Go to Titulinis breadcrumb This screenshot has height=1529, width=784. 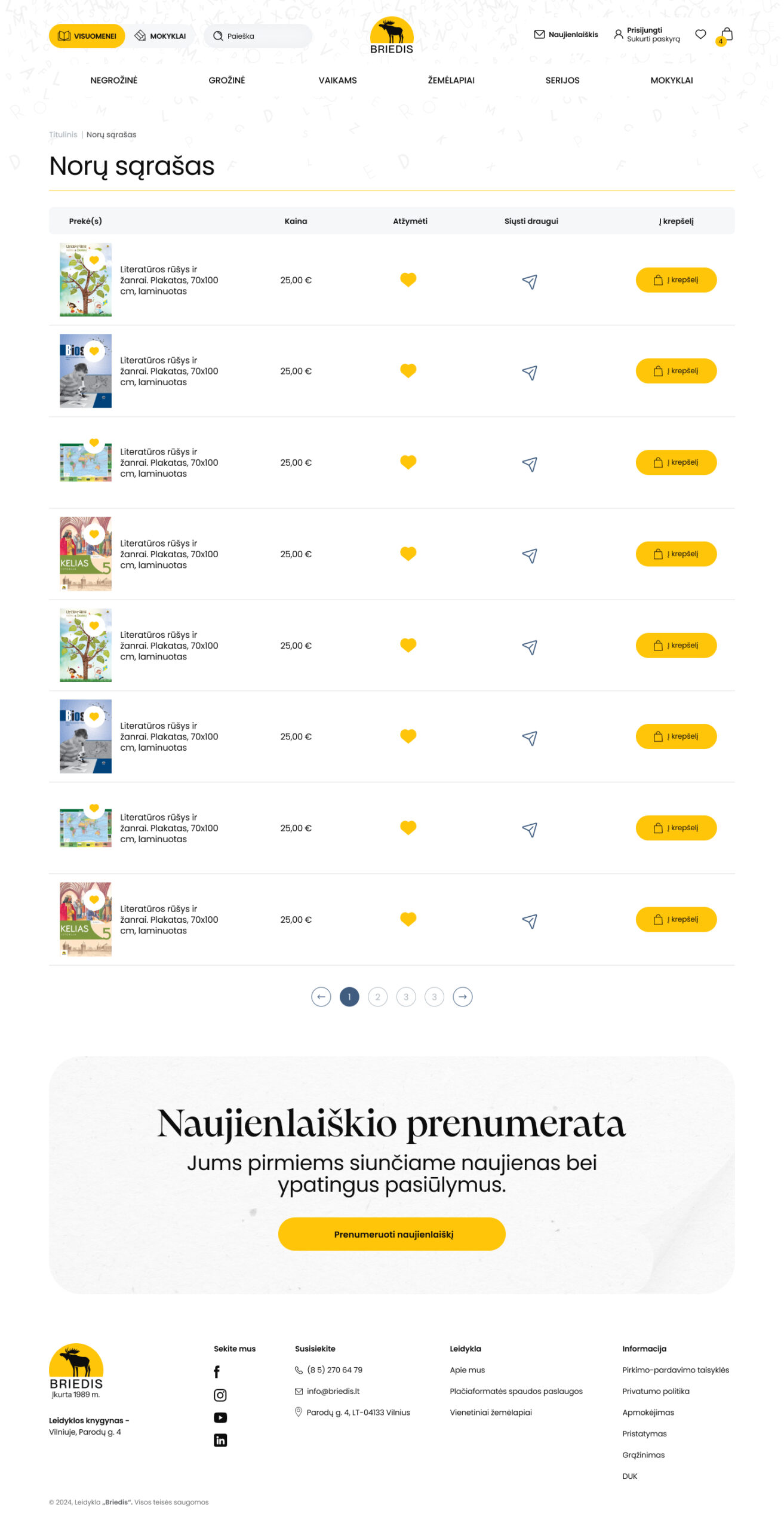pyautogui.click(x=63, y=134)
